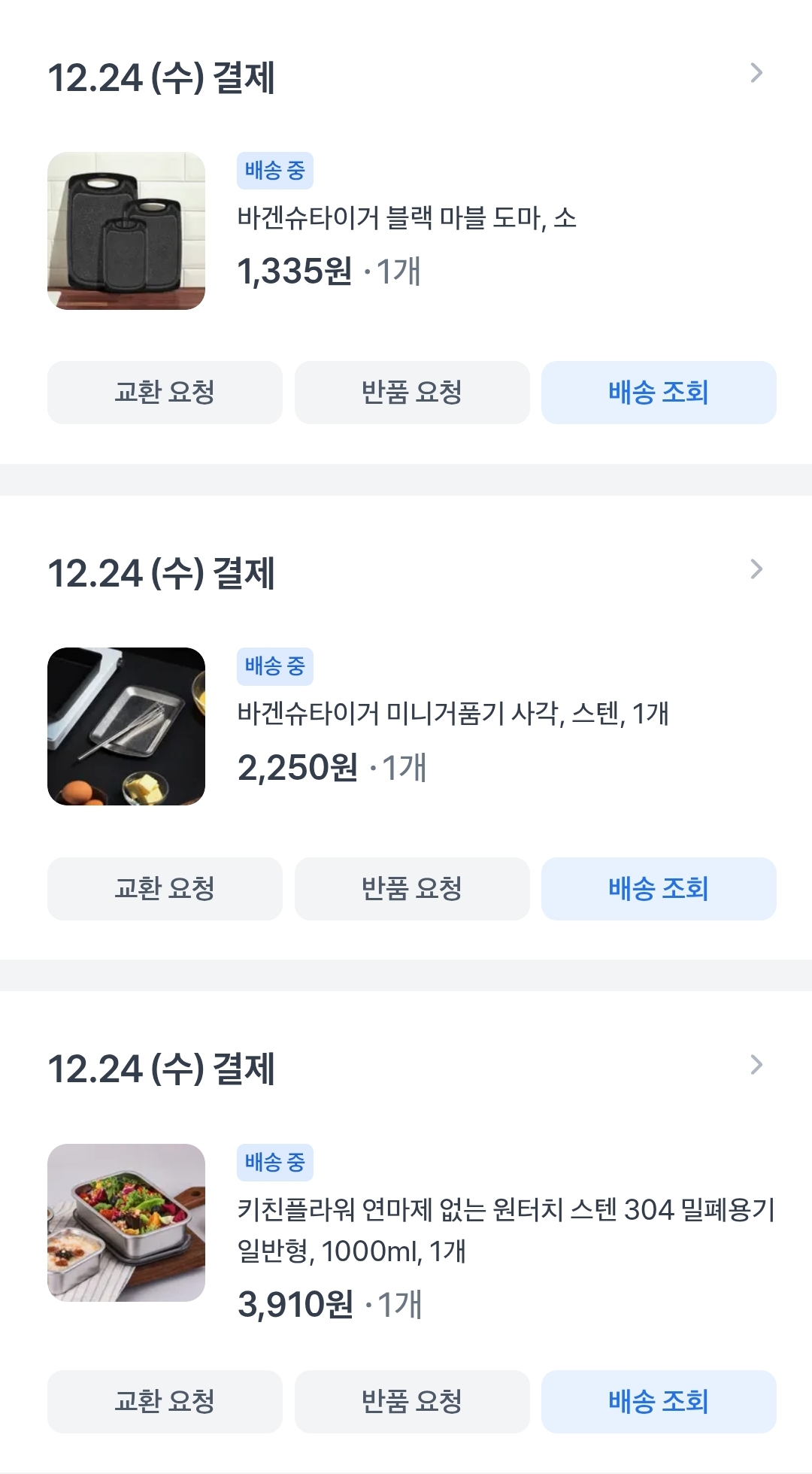
Task: Request an exchange (교환 요청) for 미니거품기 사각
Action: (165, 889)
